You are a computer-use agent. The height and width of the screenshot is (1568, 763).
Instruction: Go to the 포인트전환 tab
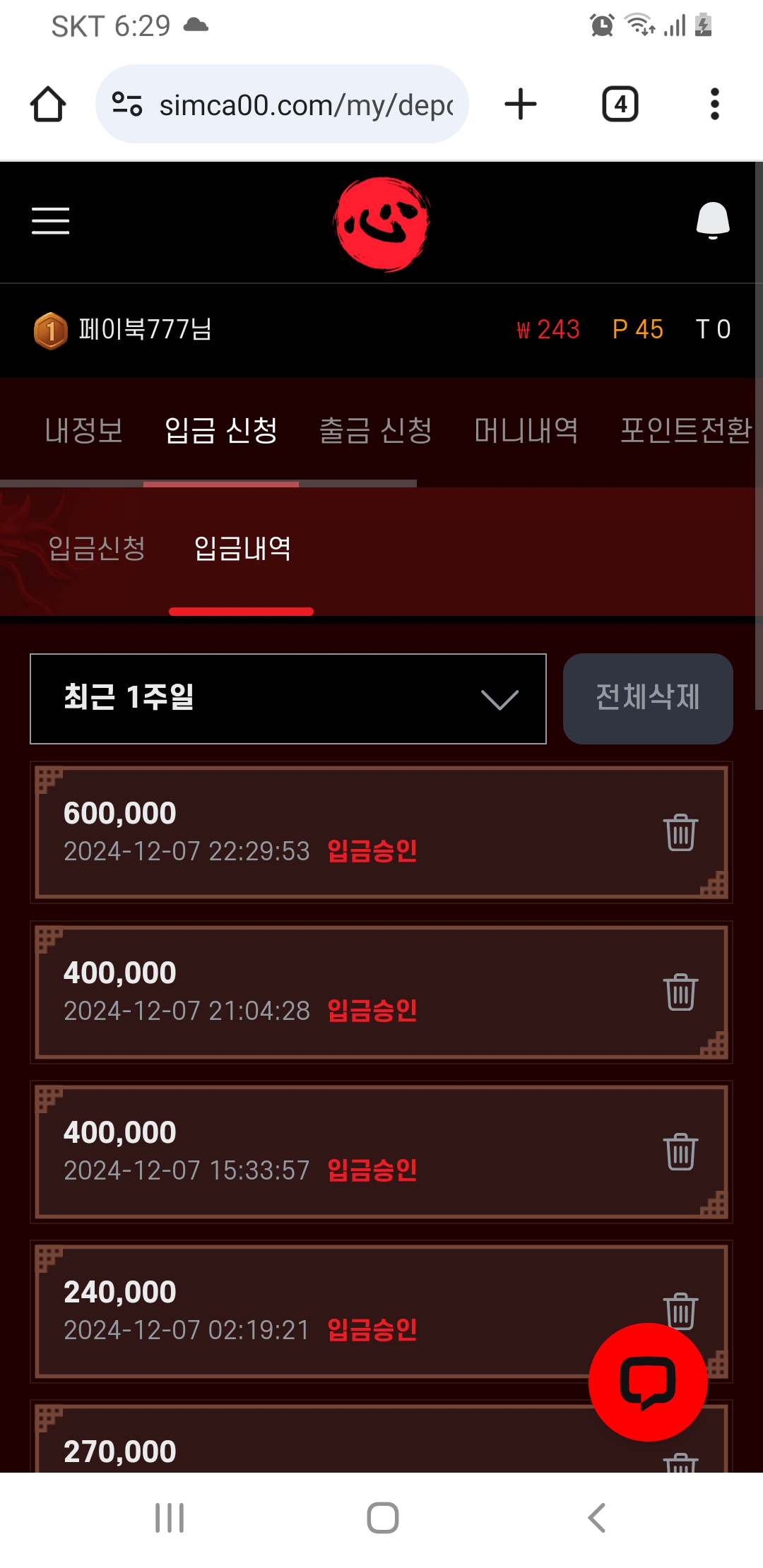click(x=685, y=430)
